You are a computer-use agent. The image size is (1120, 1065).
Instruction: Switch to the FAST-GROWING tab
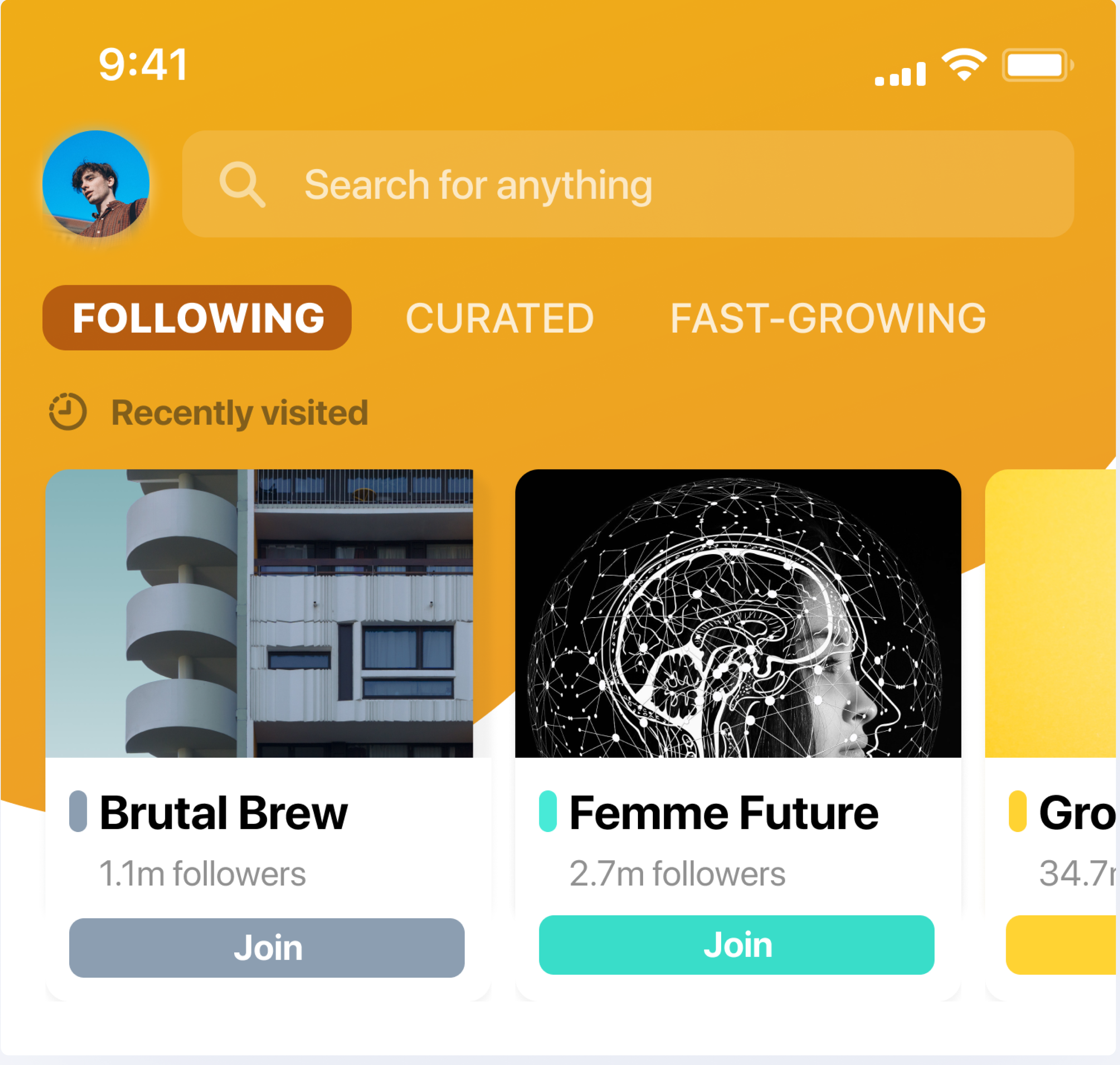(x=827, y=318)
